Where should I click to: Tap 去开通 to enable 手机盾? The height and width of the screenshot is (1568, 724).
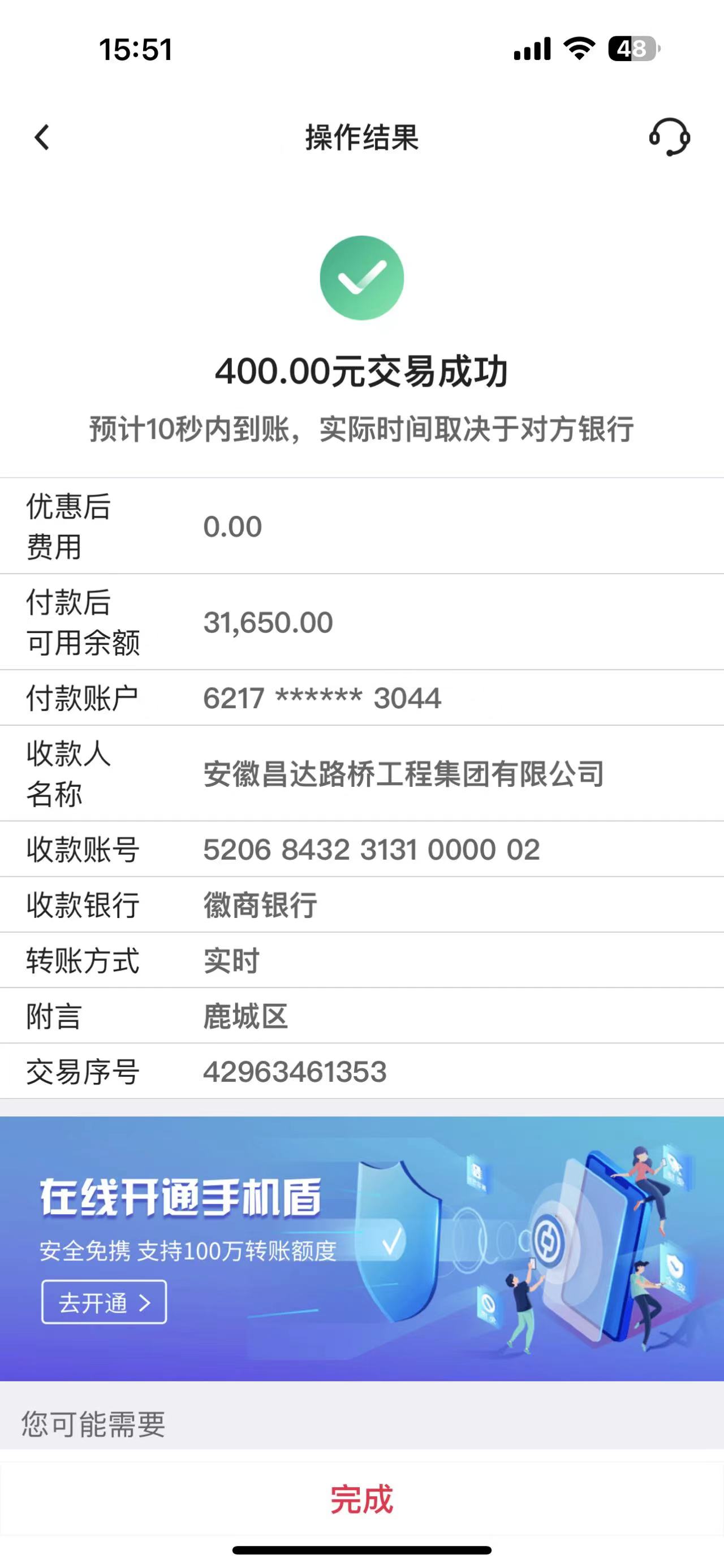point(104,1302)
